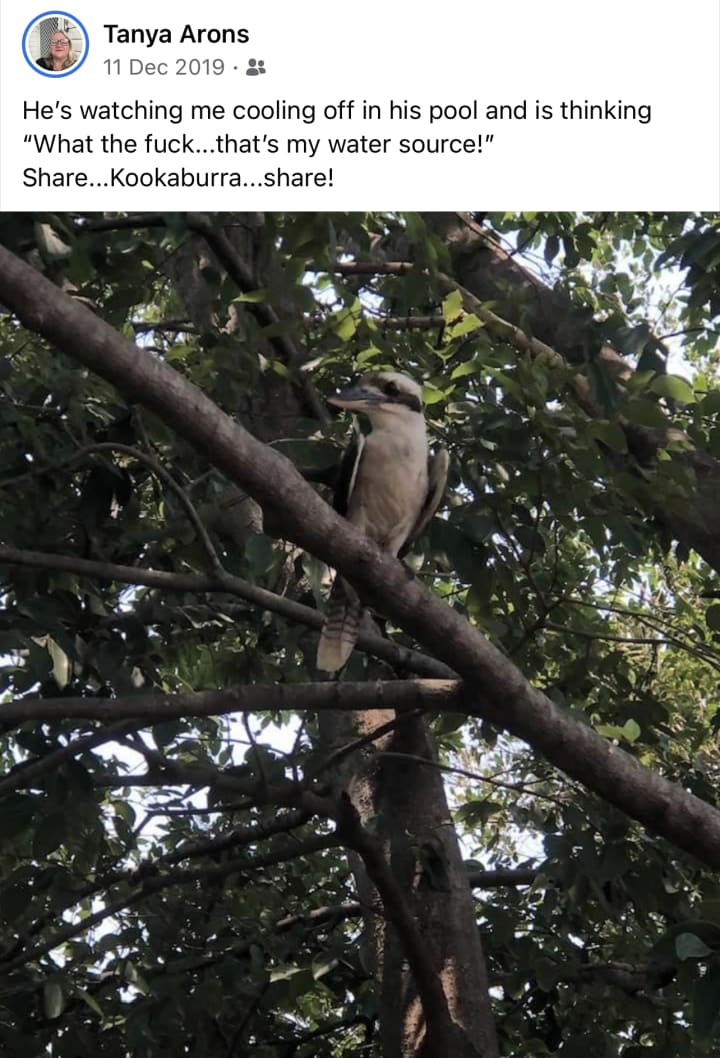The image size is (720, 1058).
Task: Tap the friends audience icon beside the date
Action: pos(256,67)
